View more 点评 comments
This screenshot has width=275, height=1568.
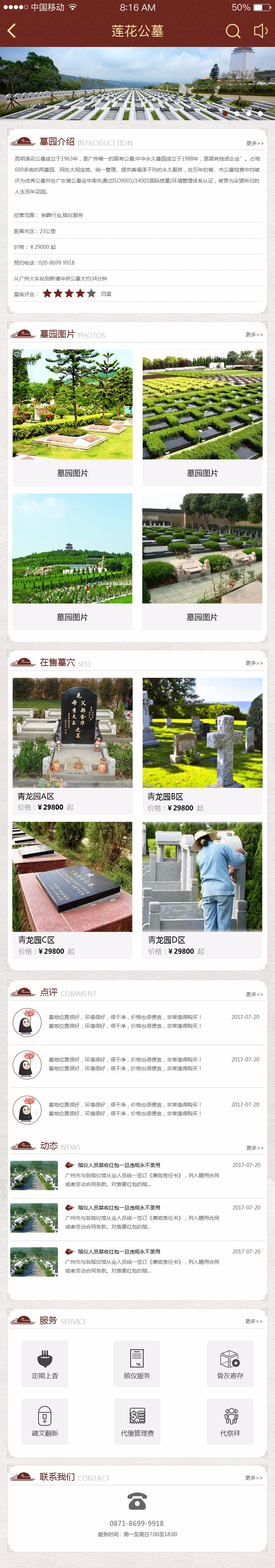click(x=254, y=994)
